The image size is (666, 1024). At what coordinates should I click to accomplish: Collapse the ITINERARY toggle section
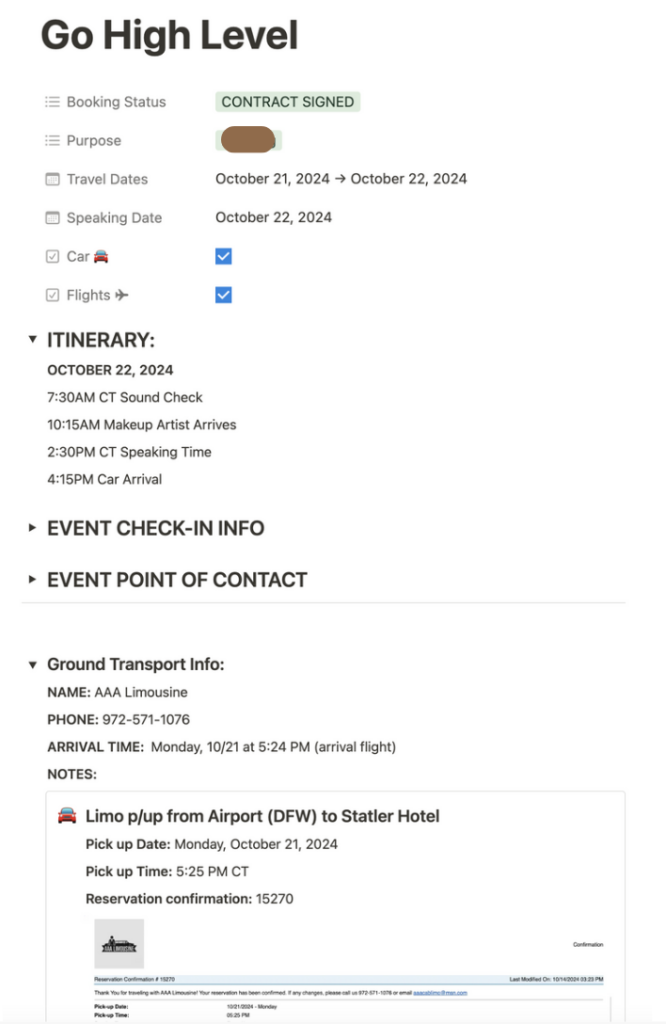click(33, 340)
